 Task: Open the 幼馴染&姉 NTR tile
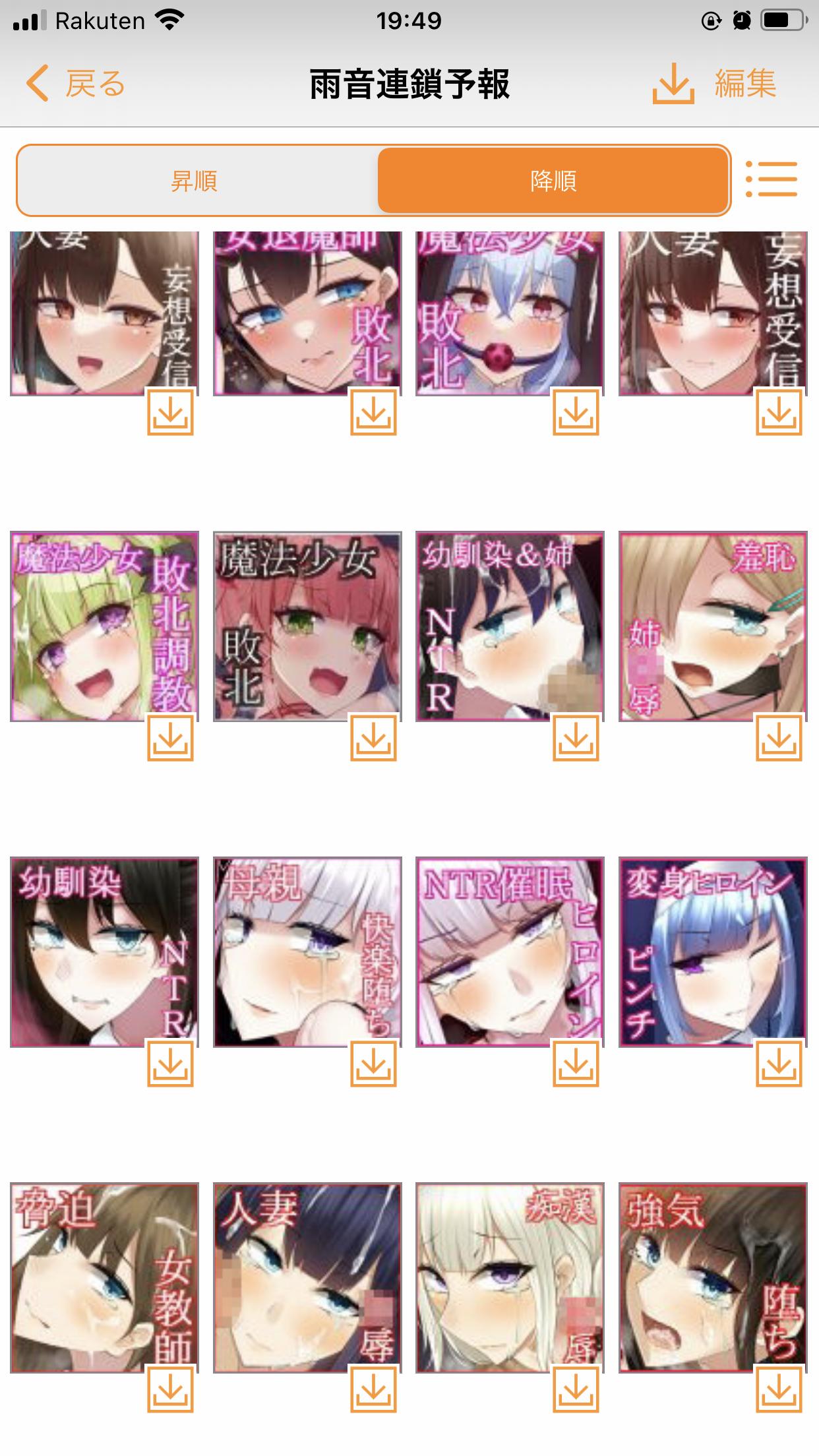(509, 626)
